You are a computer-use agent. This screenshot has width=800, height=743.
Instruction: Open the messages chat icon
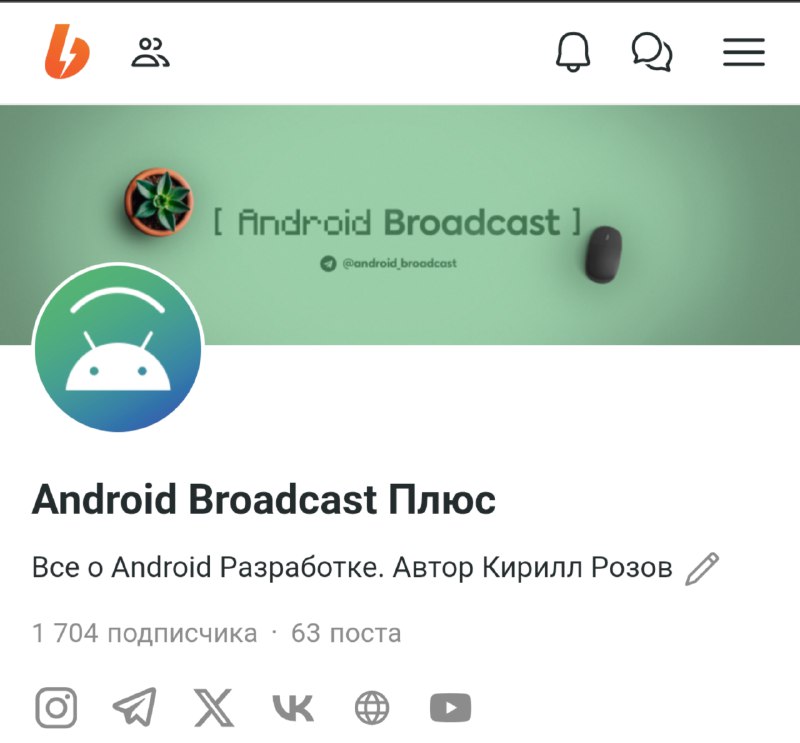(652, 52)
